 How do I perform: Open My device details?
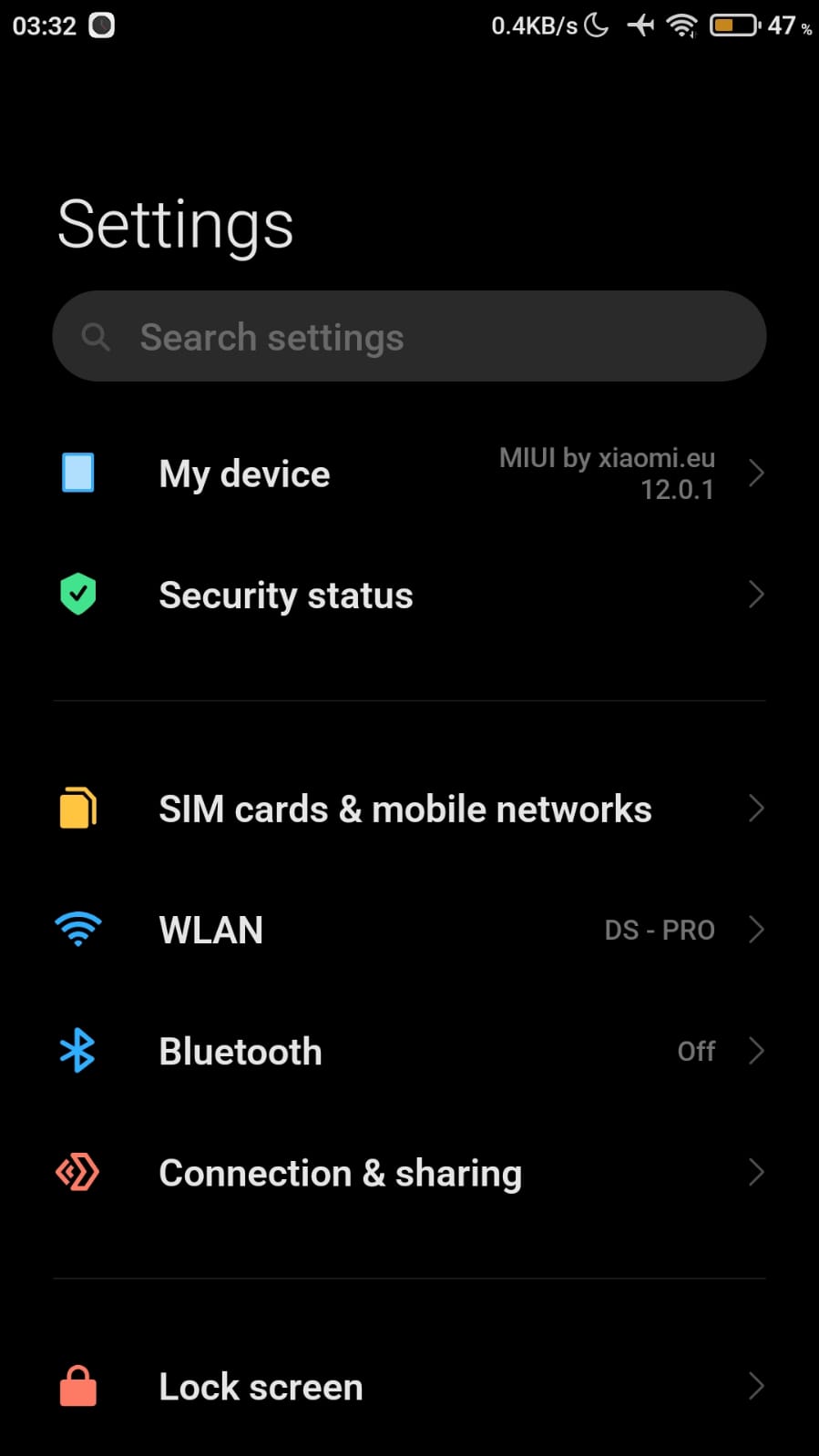(409, 473)
